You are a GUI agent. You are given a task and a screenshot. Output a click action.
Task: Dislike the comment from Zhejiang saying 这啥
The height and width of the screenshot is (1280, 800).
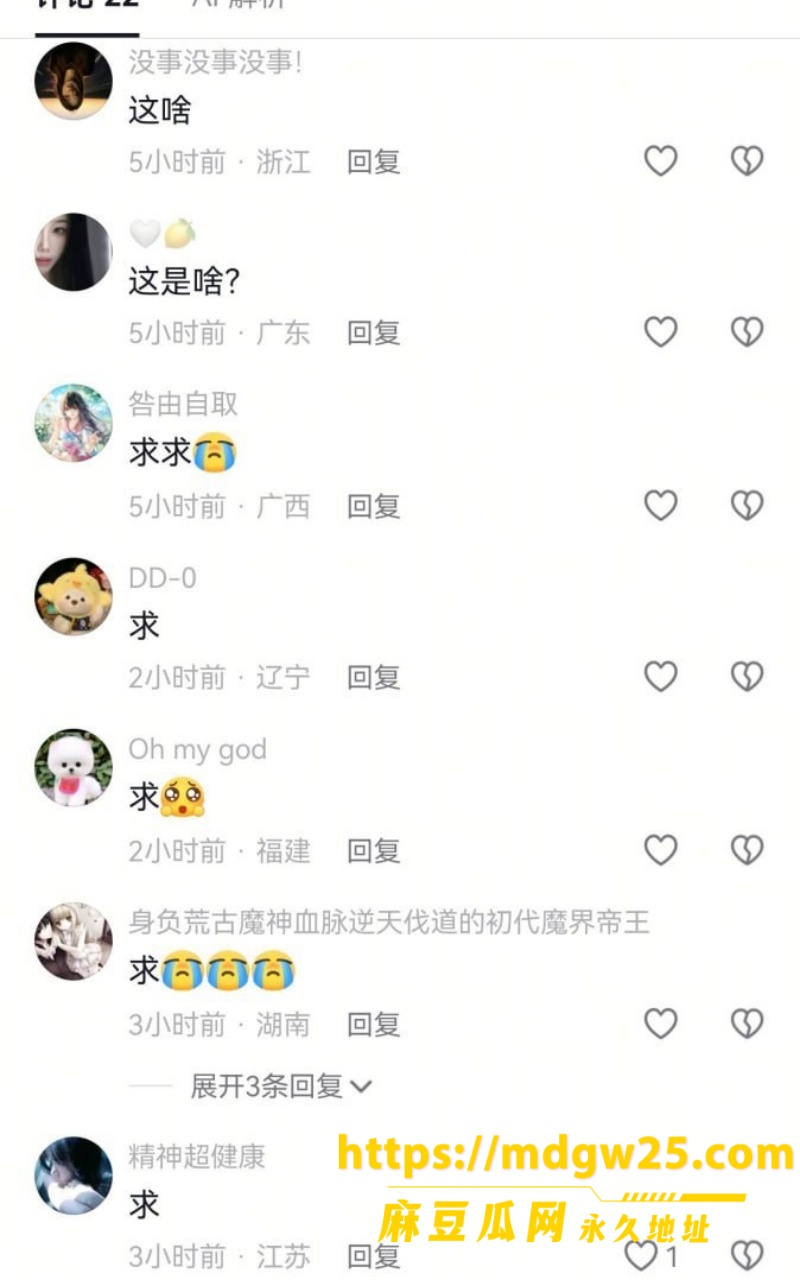tap(747, 161)
